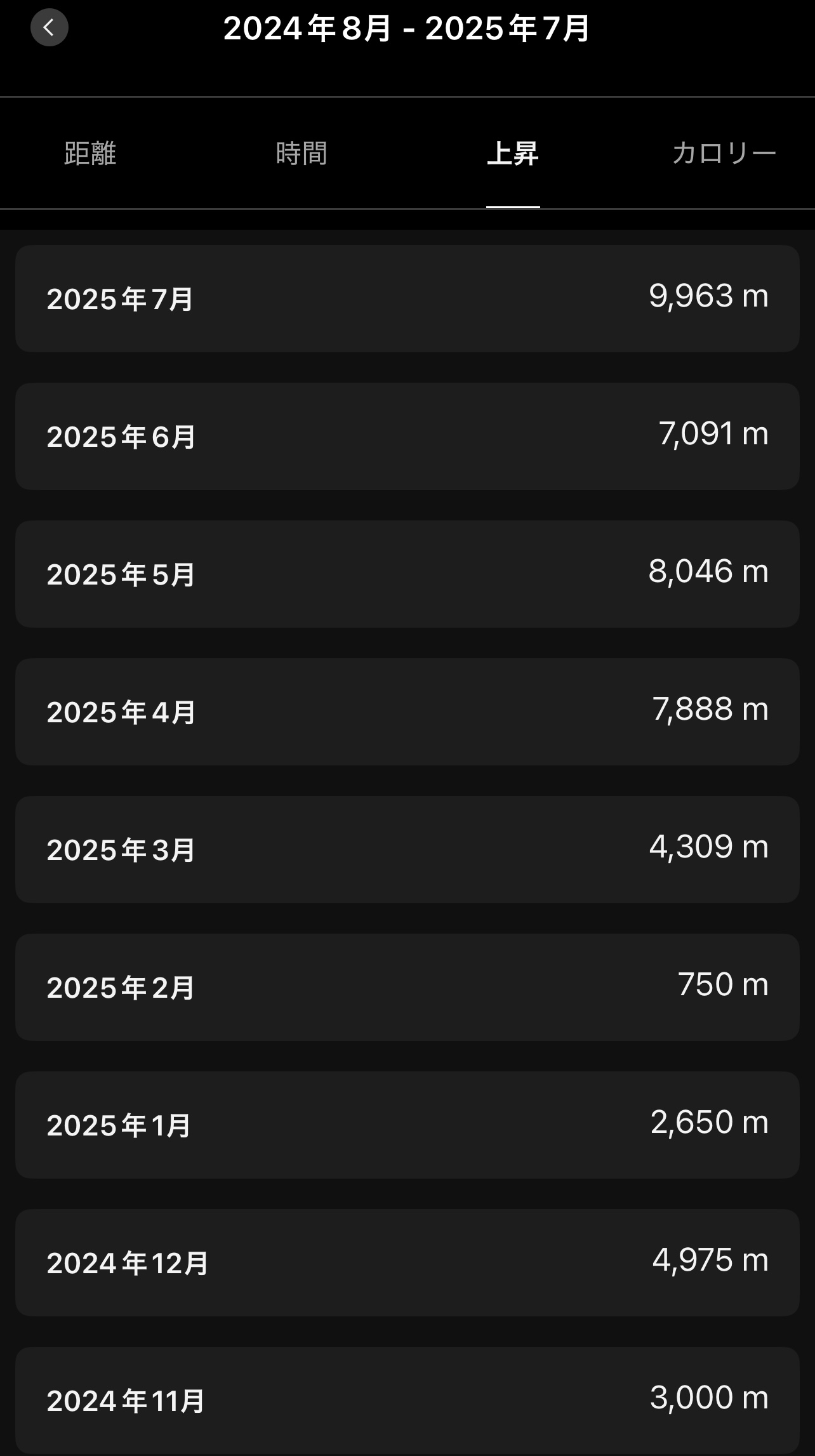Screen dimensions: 815x1456
Task: Open the 2025年6月 row
Action: click(407, 436)
